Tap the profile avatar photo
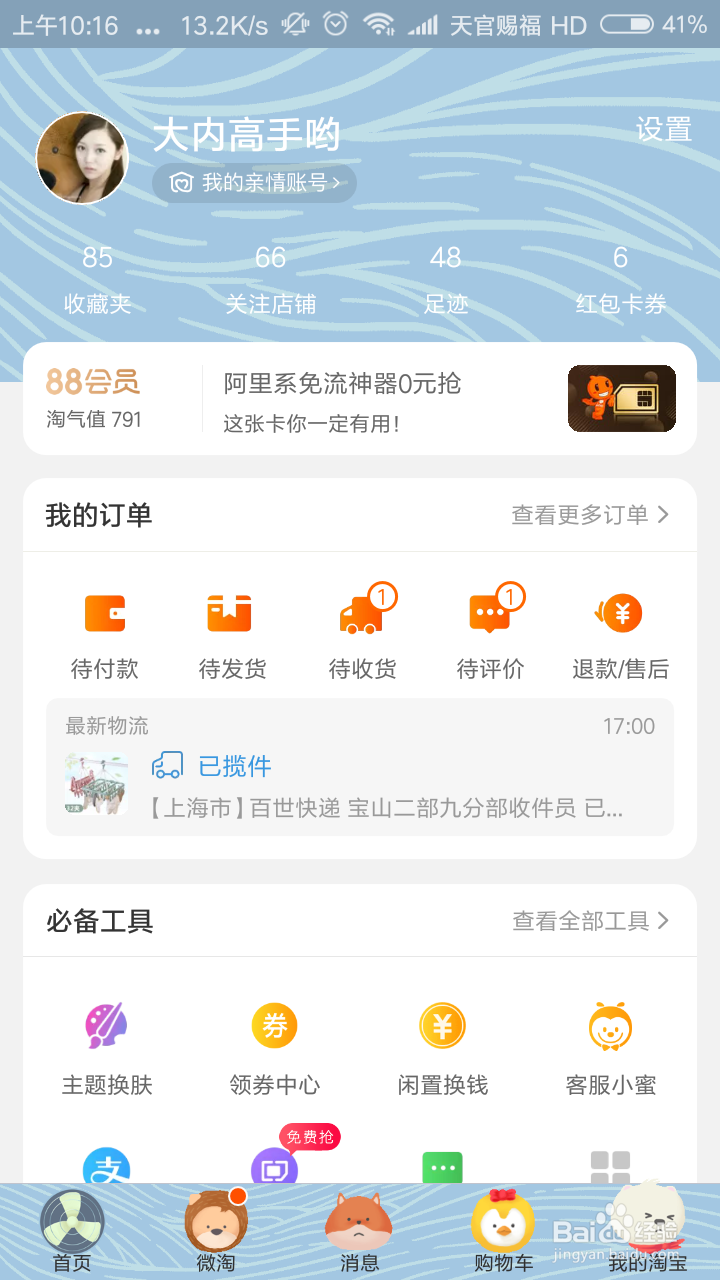This screenshot has height=1280, width=720. pos(82,157)
